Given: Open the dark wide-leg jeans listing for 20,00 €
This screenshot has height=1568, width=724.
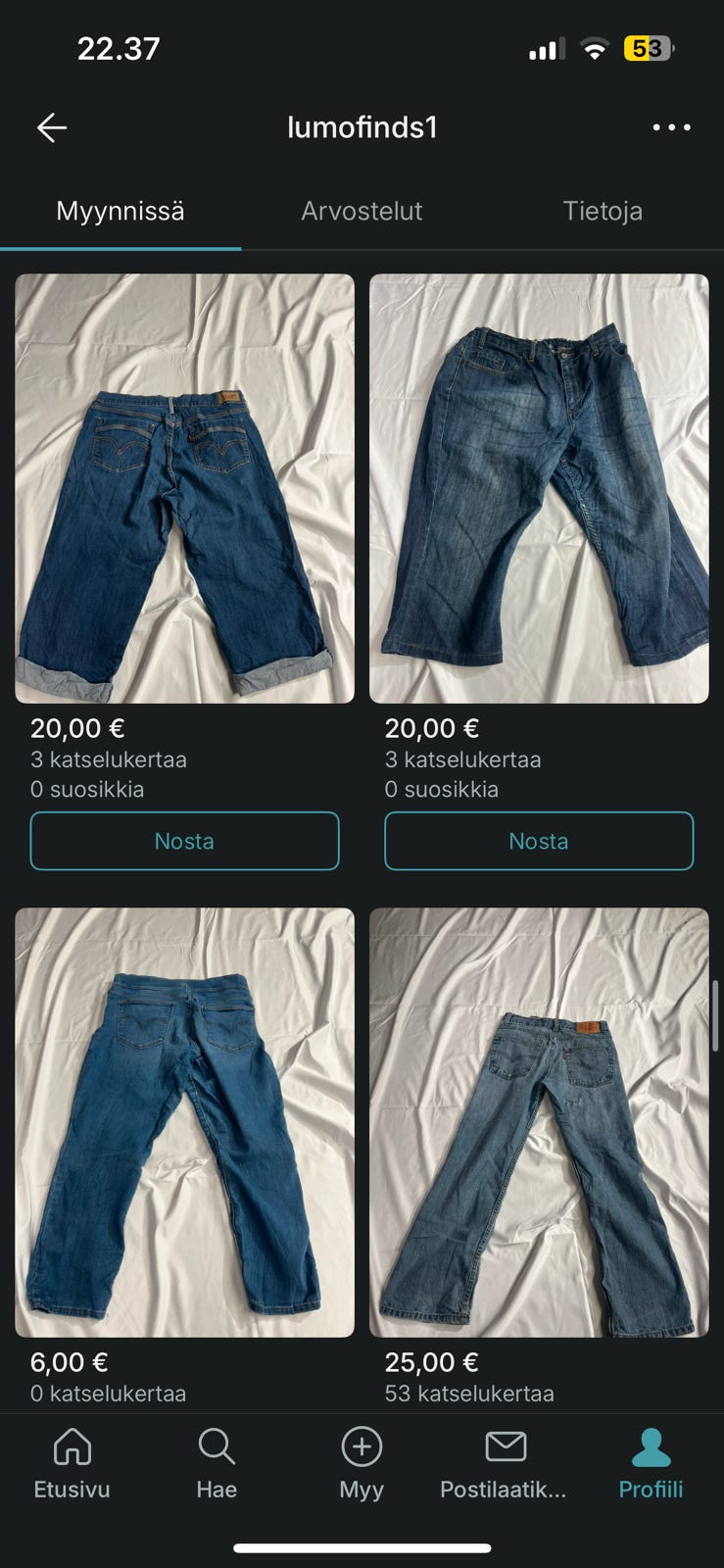Looking at the screenshot, I should tap(539, 488).
